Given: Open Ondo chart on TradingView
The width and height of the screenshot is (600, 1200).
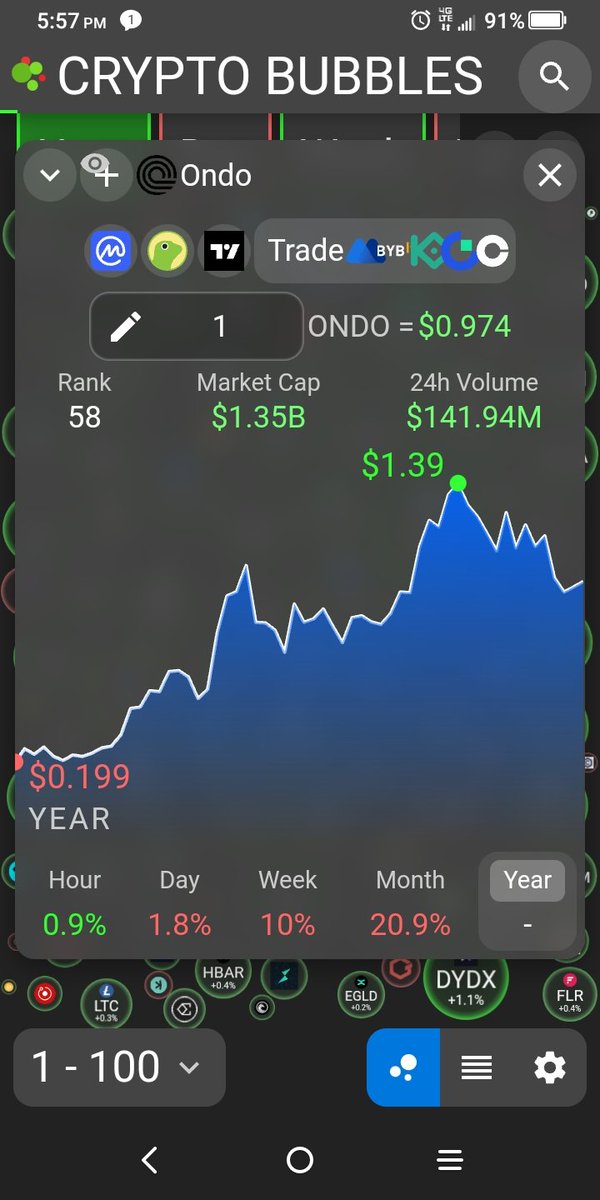Looking at the screenshot, I should point(224,251).
